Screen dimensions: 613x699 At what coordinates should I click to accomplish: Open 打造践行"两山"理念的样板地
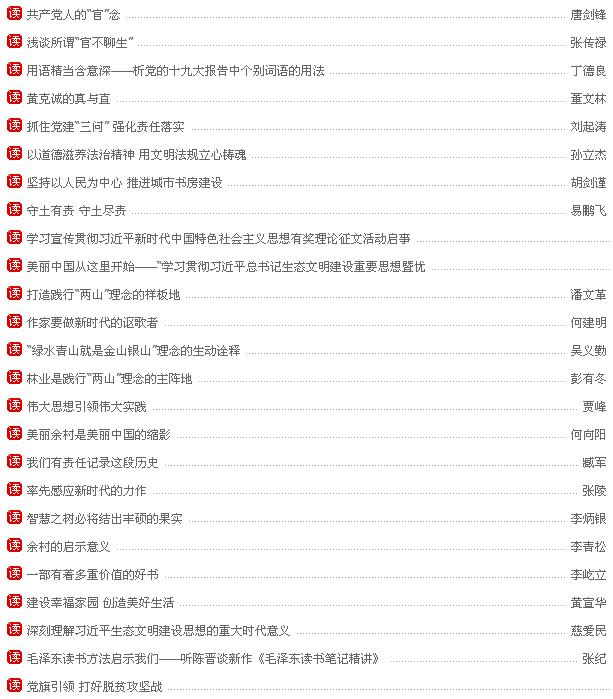pos(104,294)
